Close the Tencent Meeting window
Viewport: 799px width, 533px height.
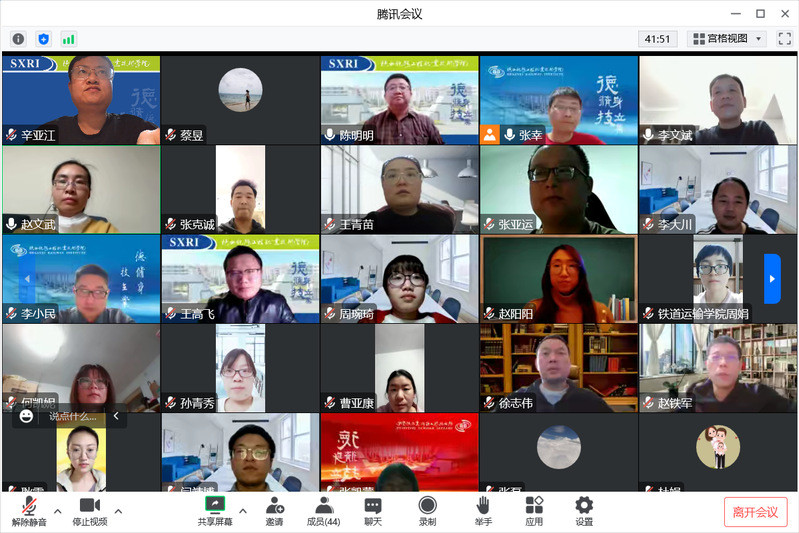coord(785,13)
